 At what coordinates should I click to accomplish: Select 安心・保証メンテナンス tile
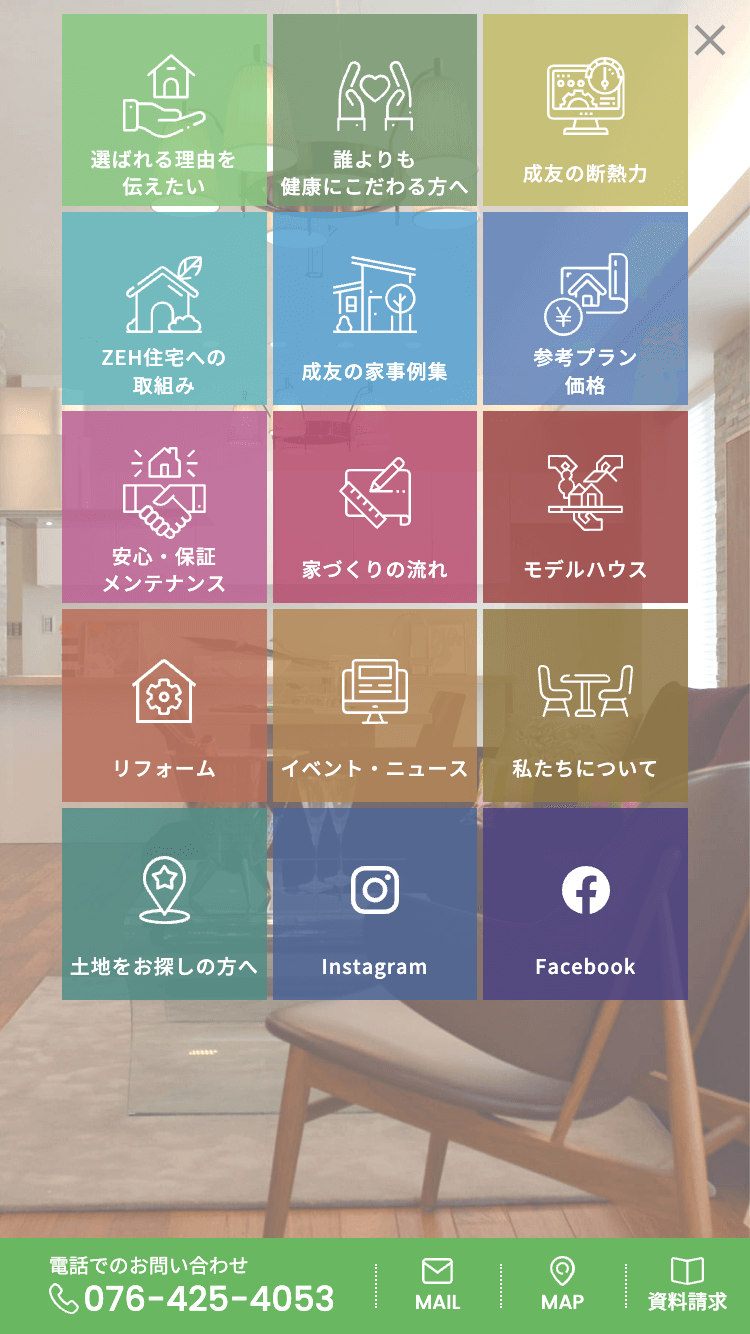pyautogui.click(x=164, y=507)
